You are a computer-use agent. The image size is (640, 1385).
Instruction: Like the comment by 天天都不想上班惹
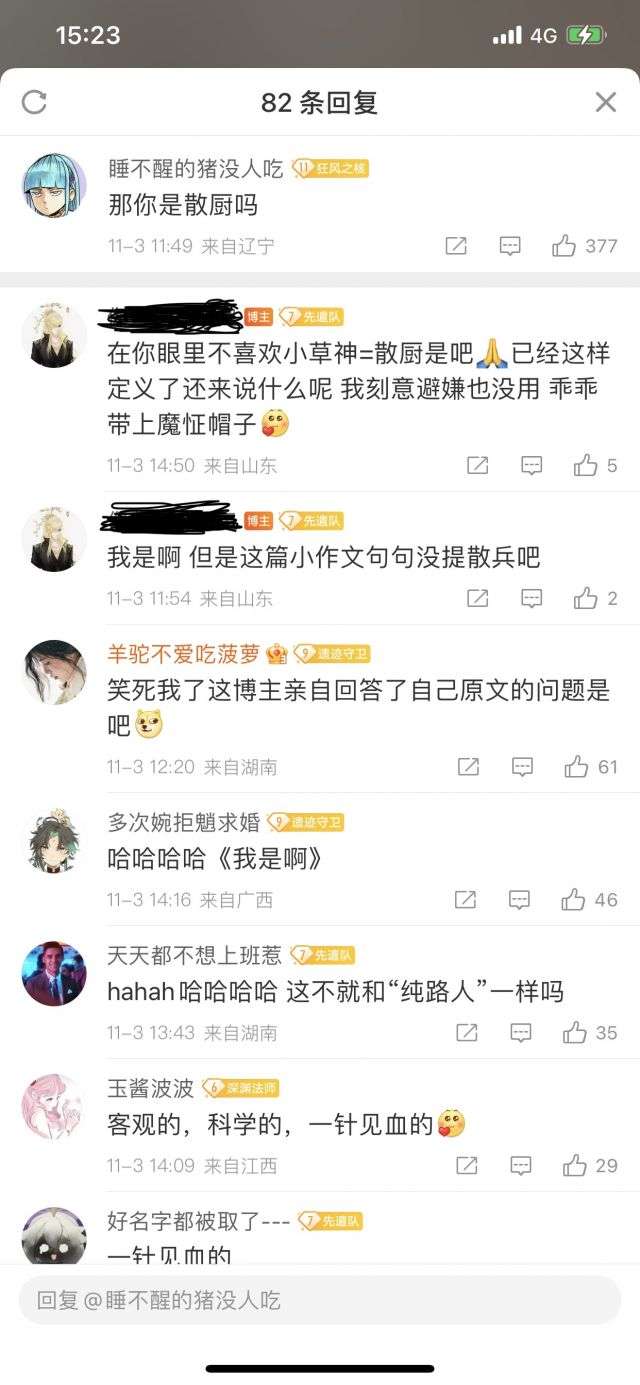click(574, 1033)
